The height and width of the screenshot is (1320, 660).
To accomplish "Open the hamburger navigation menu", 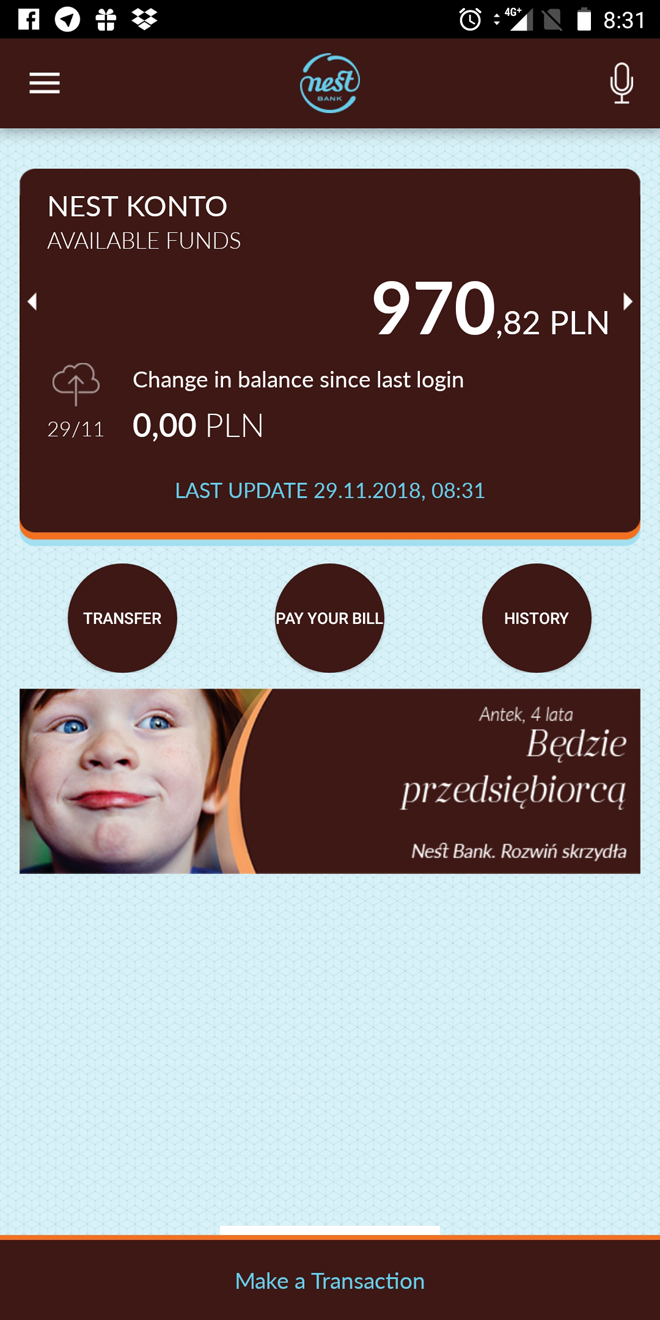I will coord(44,83).
